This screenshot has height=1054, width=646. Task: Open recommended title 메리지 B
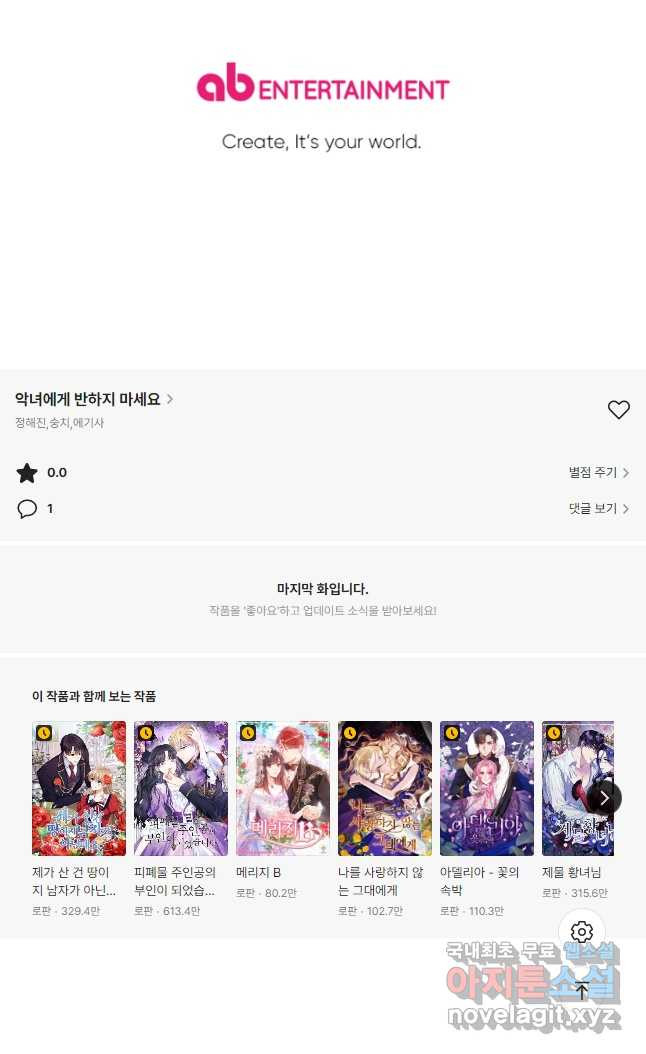(x=283, y=788)
